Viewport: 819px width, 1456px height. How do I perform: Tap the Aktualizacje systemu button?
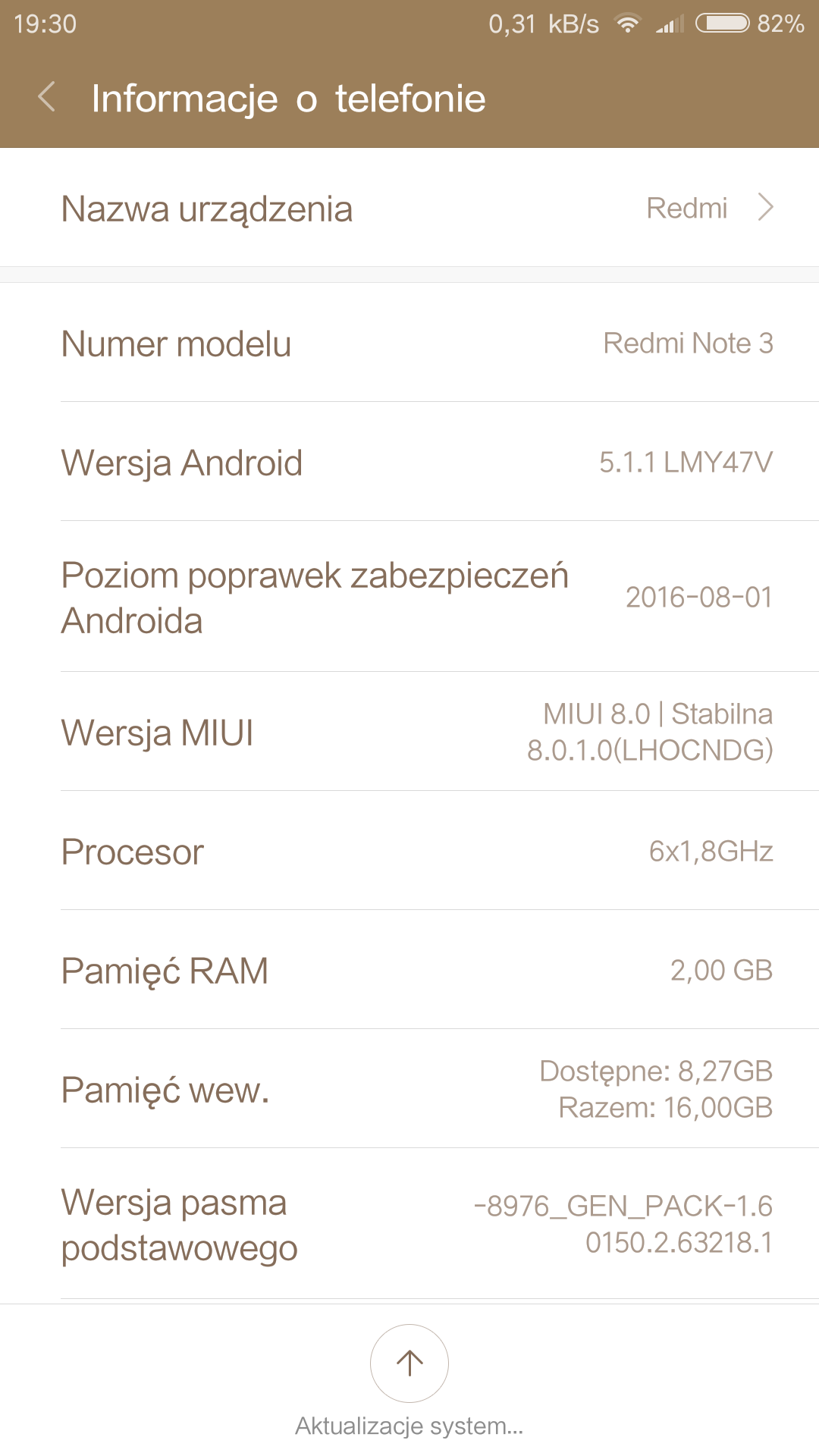[x=409, y=1363]
